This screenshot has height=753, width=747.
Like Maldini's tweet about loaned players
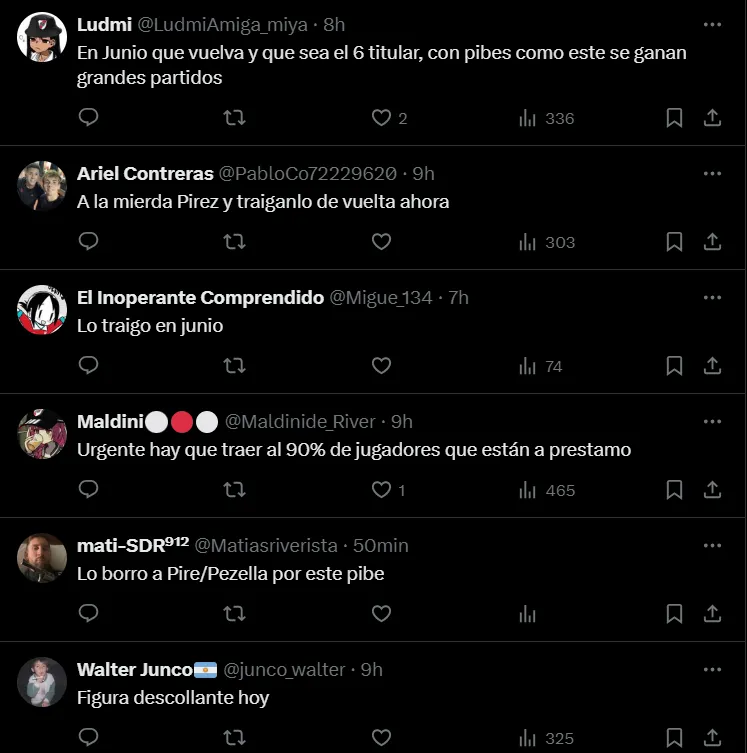(381, 490)
